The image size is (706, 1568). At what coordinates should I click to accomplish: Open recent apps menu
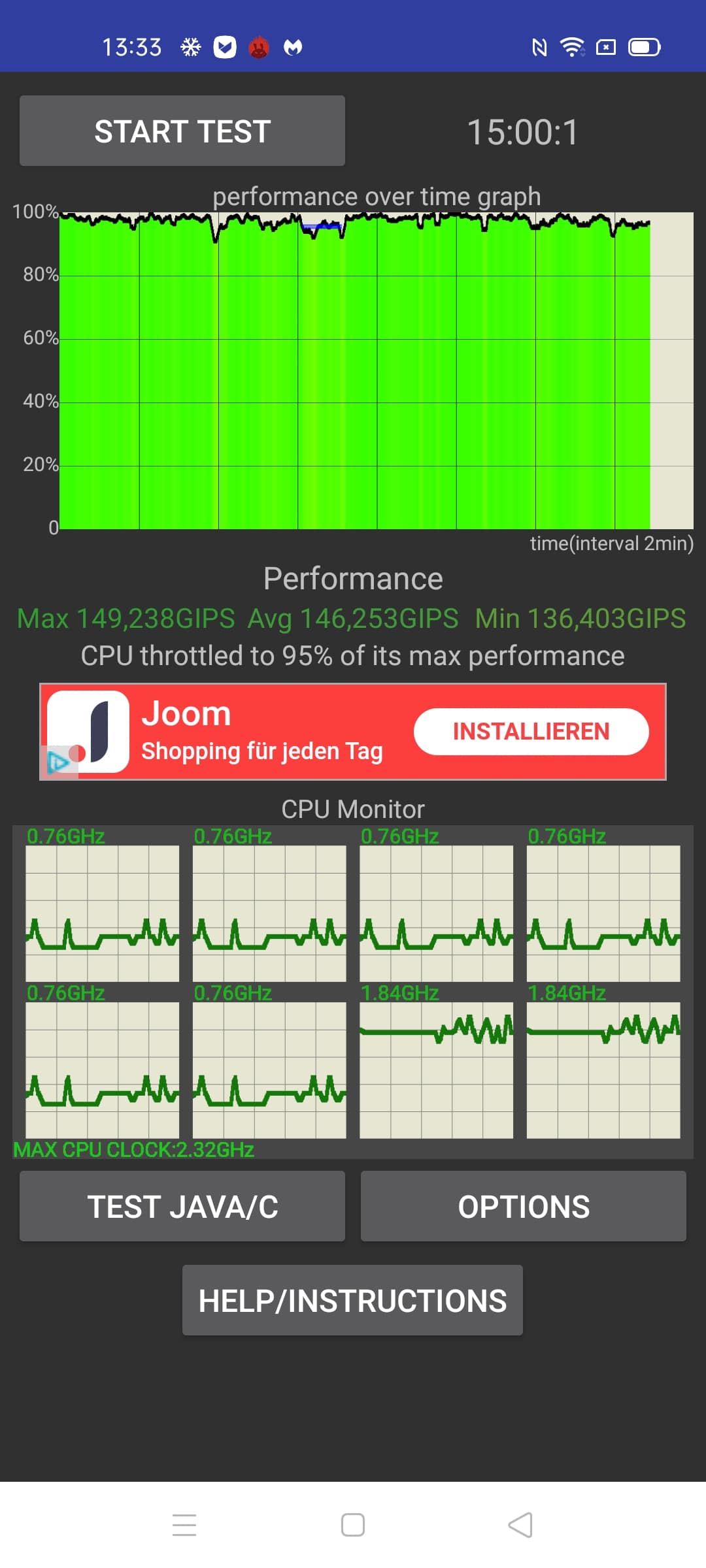point(184,1525)
